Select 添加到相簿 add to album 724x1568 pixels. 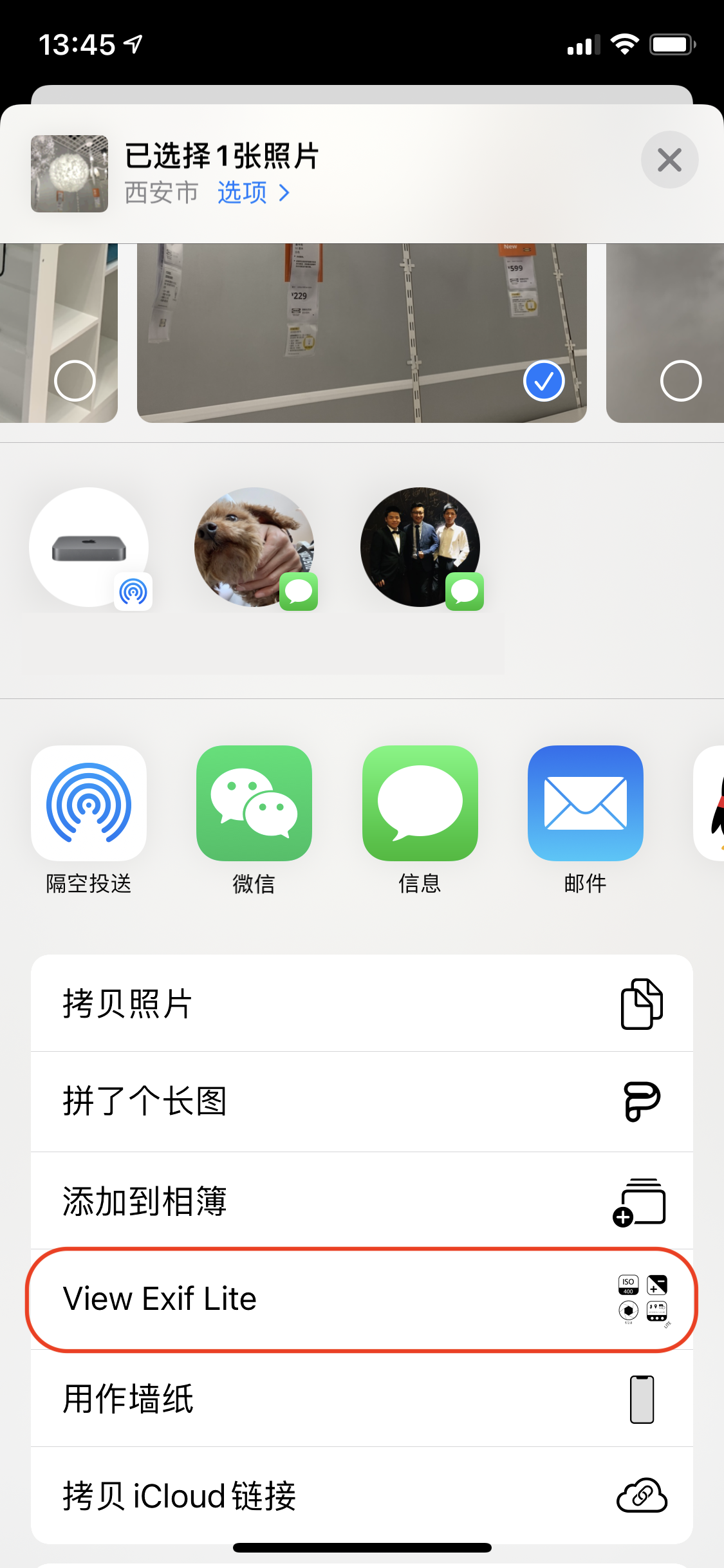point(362,1201)
